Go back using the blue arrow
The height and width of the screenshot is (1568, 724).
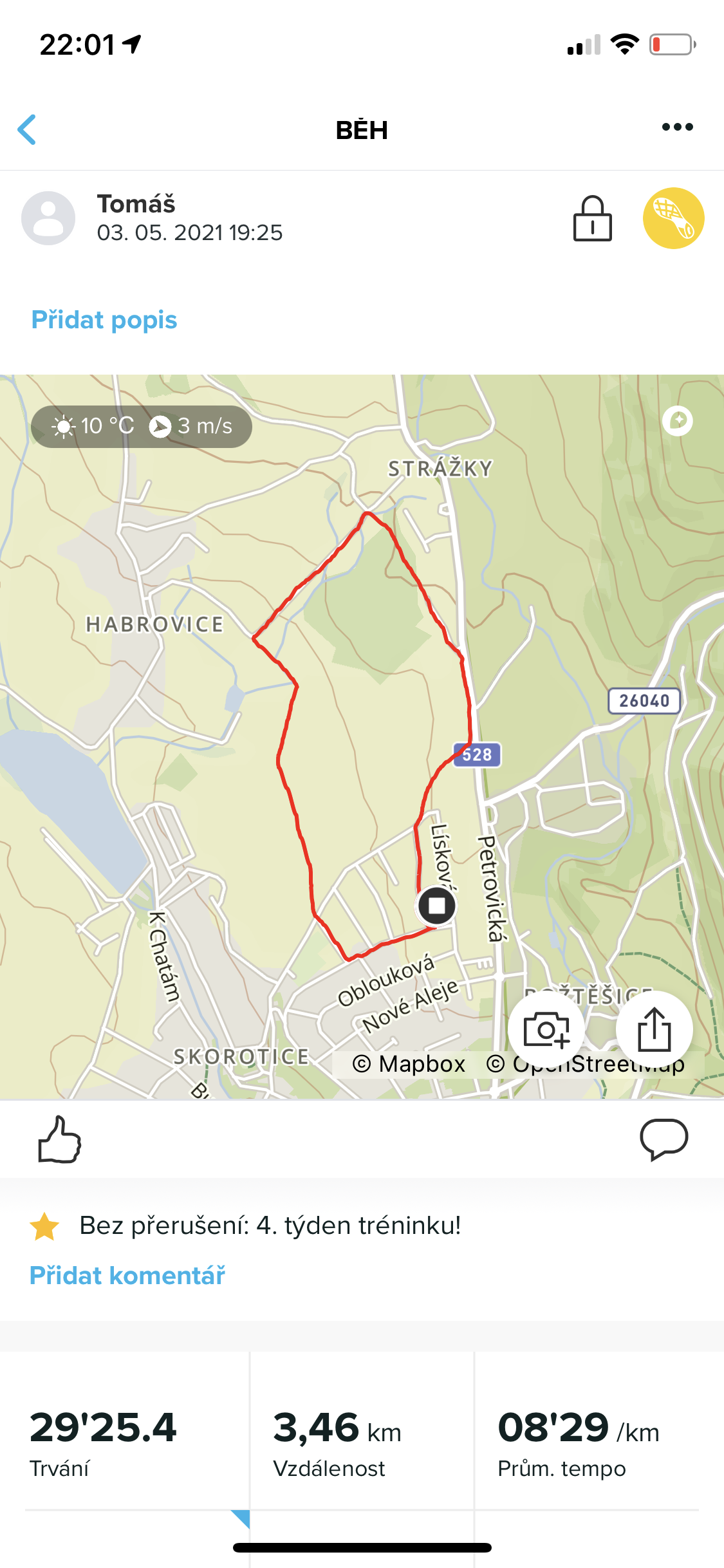click(27, 129)
